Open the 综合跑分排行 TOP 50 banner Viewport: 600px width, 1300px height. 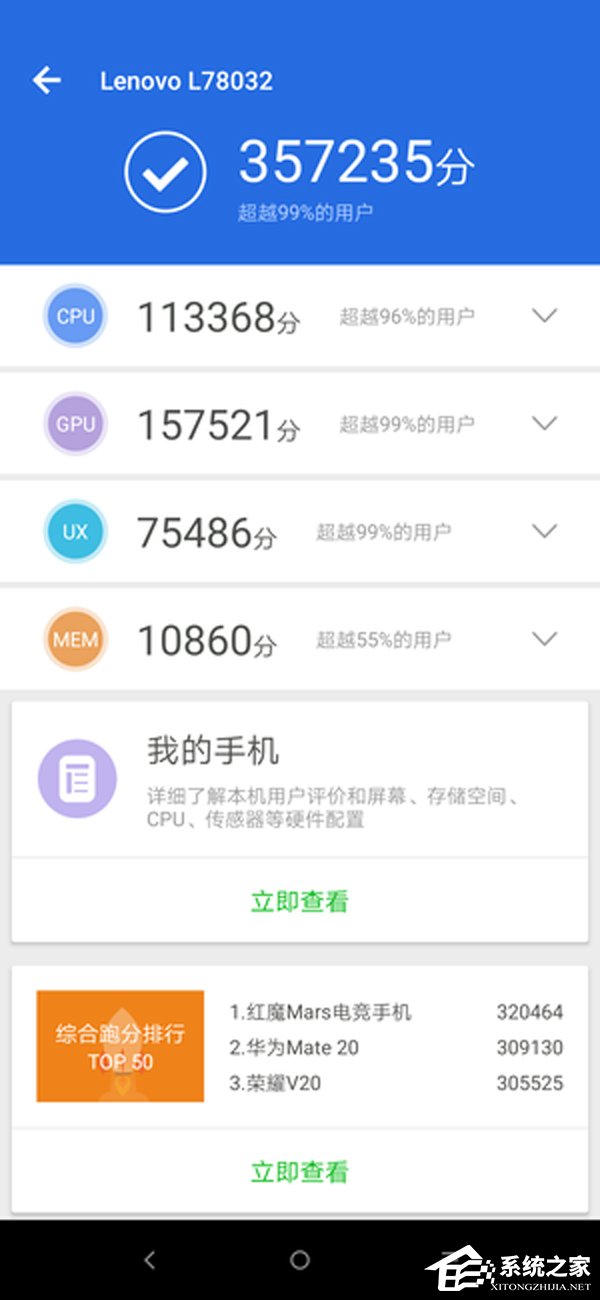(x=120, y=1046)
